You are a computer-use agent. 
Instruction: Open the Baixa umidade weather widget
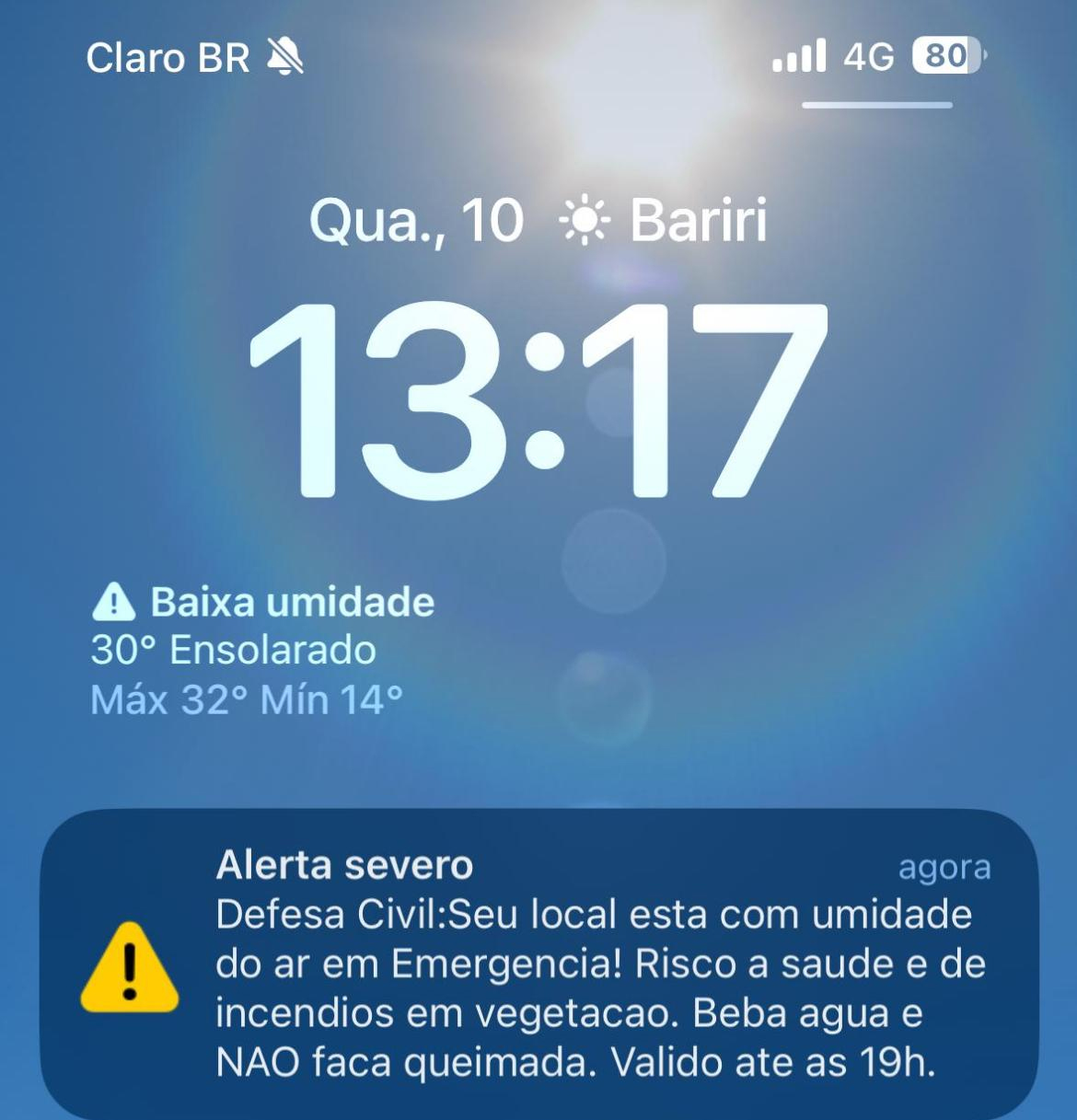point(262,651)
